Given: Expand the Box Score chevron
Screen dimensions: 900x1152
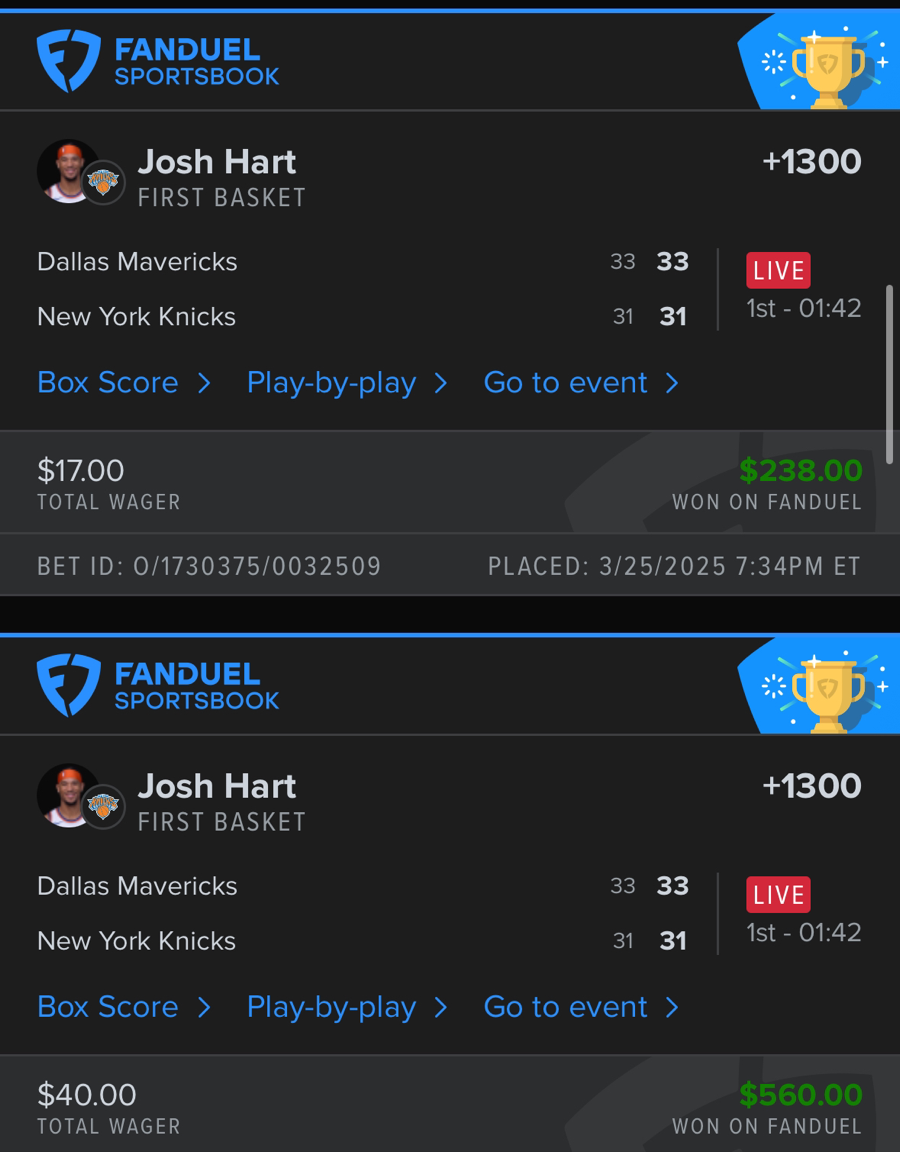Looking at the screenshot, I should (x=204, y=382).
